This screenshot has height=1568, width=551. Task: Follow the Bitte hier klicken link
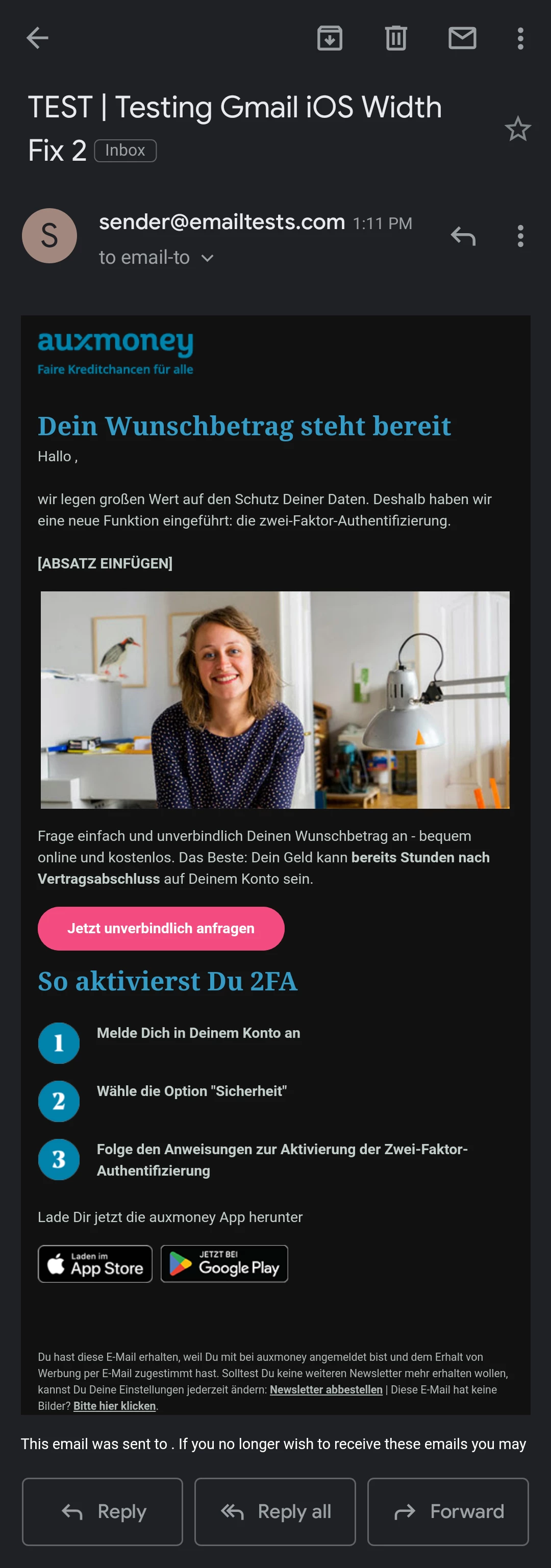pyautogui.click(x=114, y=1406)
